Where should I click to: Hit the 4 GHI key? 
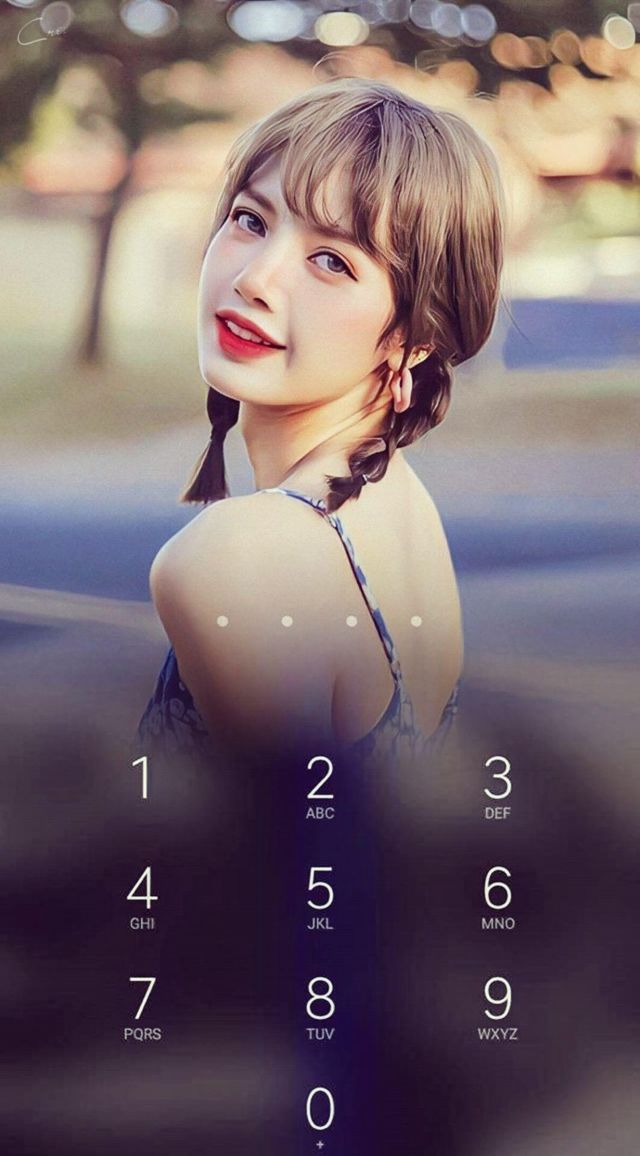tap(142, 898)
